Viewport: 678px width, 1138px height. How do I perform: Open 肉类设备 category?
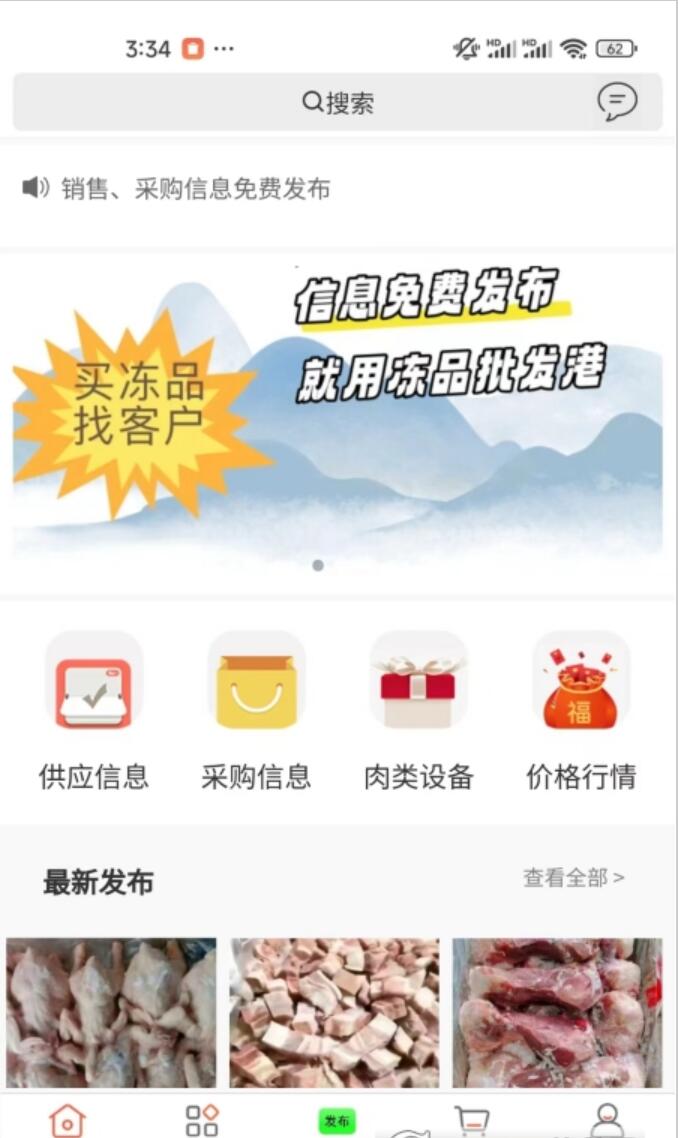pos(419,711)
